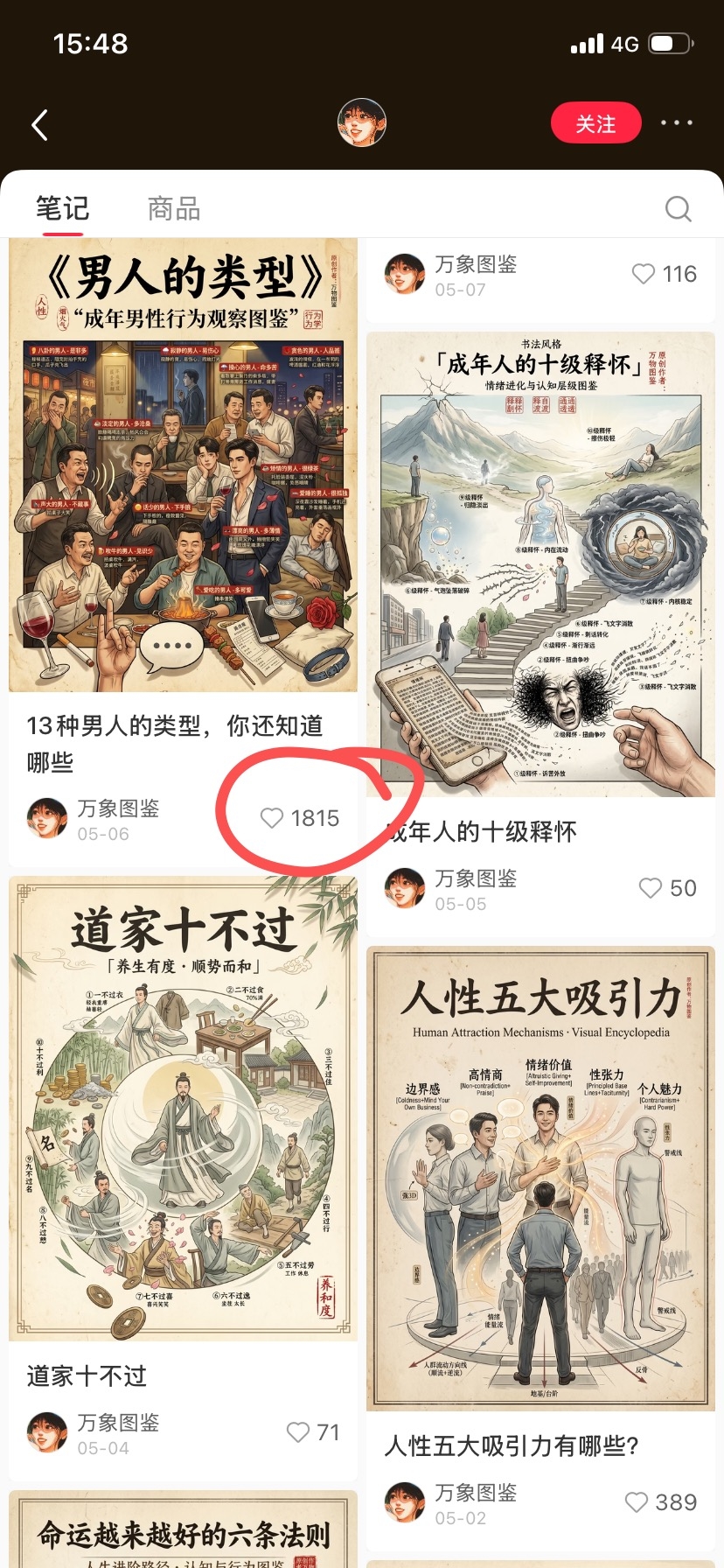Image resolution: width=724 pixels, height=1568 pixels.
Task: Search this user's notes with the magnifier
Action: click(678, 208)
